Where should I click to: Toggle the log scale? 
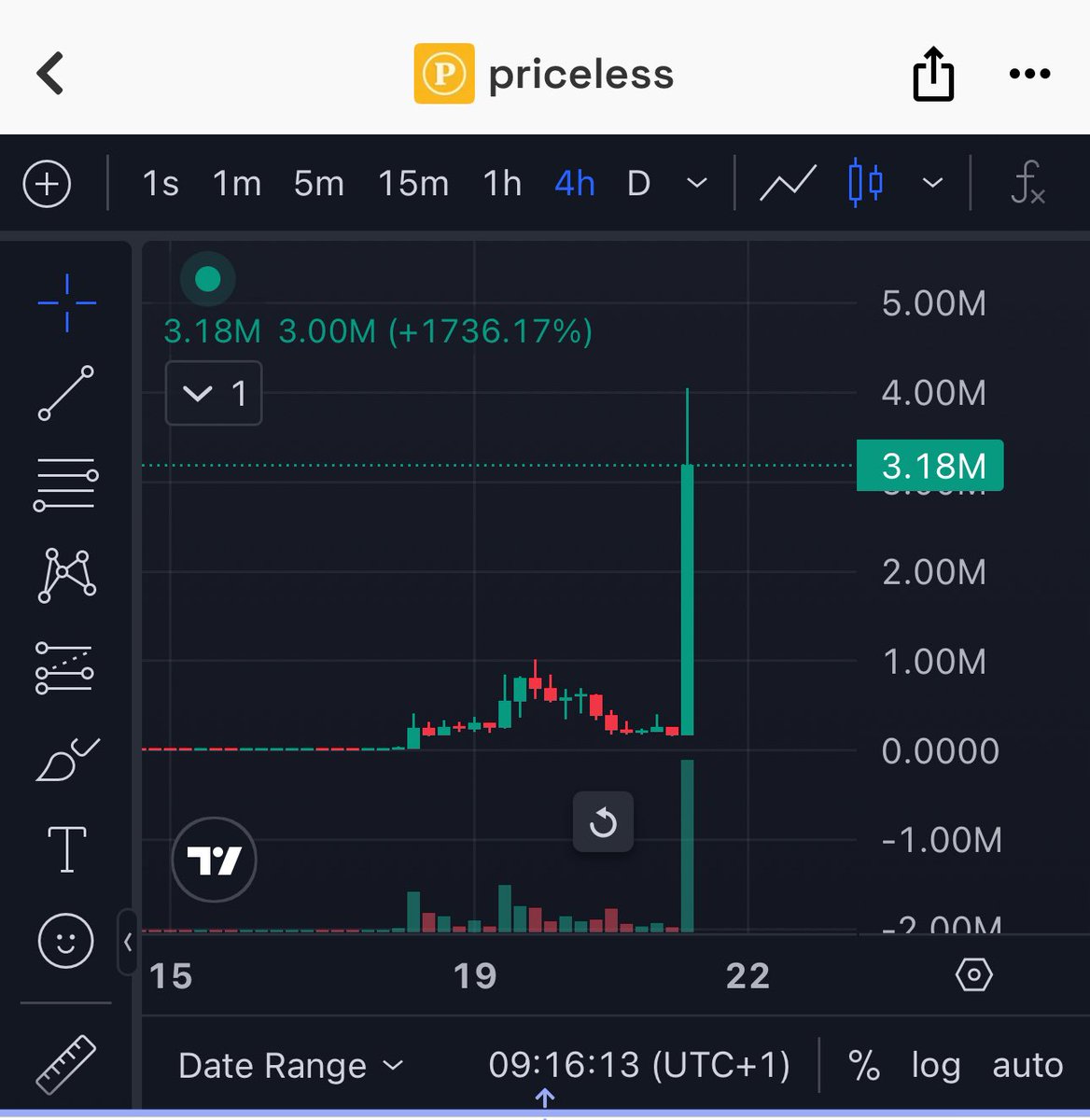[935, 1065]
